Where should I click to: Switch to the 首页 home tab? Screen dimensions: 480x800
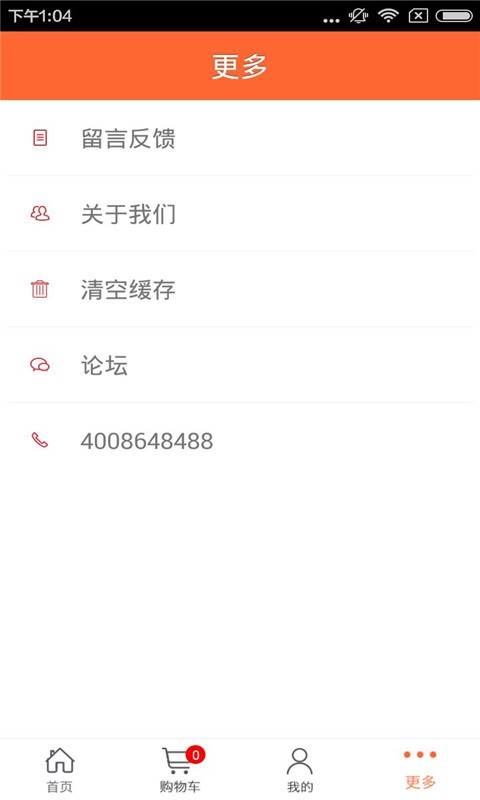pos(60,770)
